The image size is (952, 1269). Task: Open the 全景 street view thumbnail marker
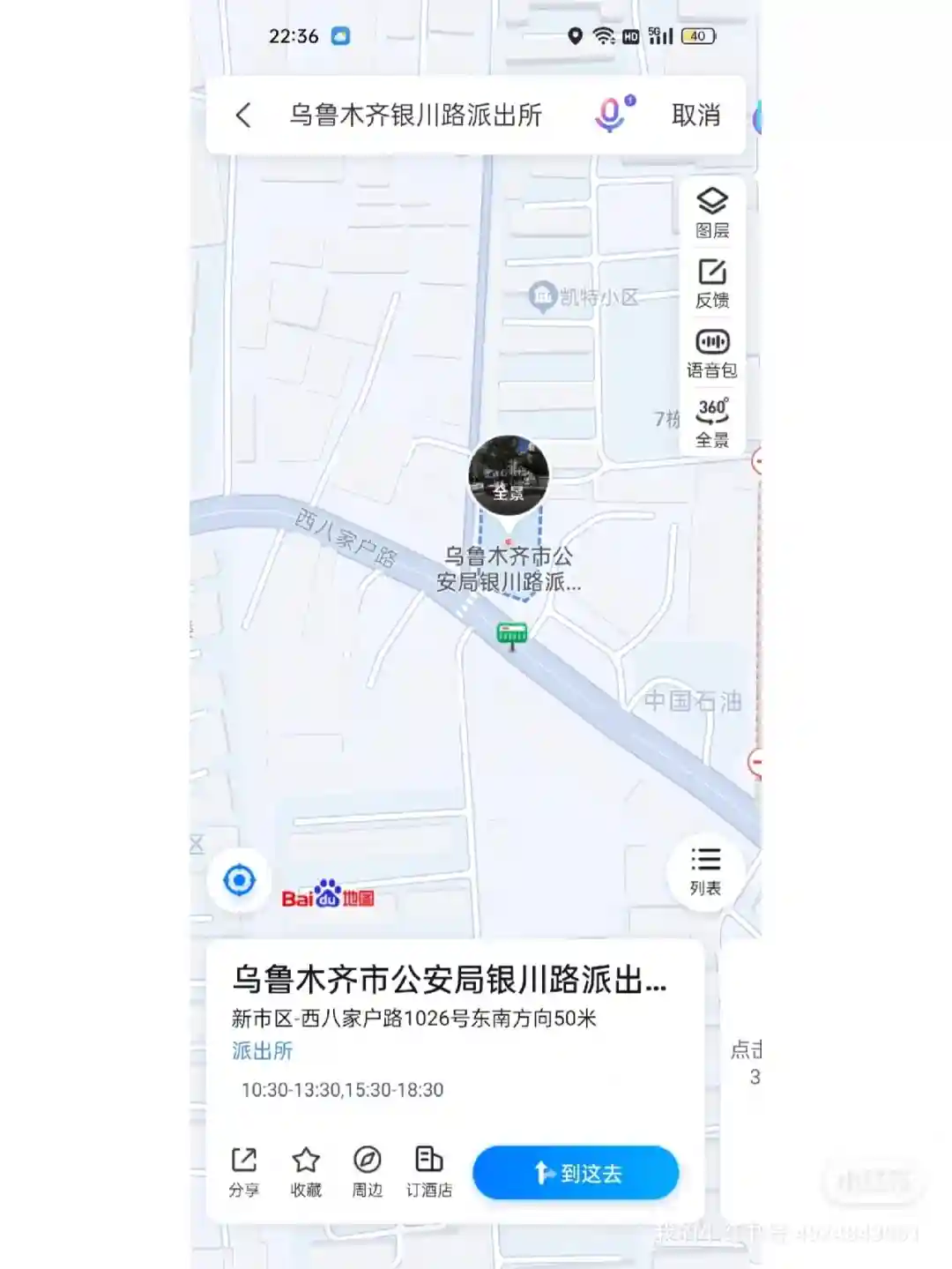[509, 475]
